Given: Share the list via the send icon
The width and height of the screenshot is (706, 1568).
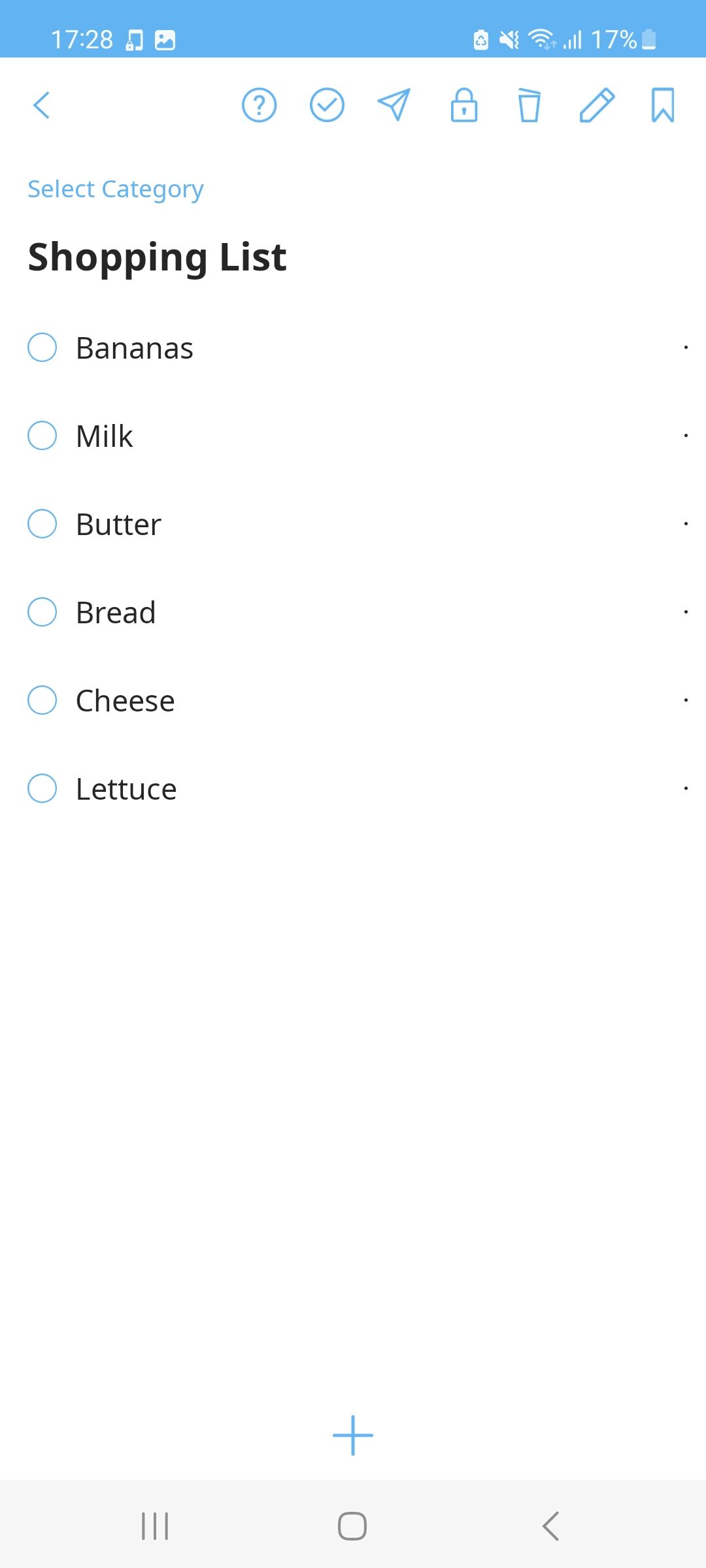Looking at the screenshot, I should coord(394,105).
